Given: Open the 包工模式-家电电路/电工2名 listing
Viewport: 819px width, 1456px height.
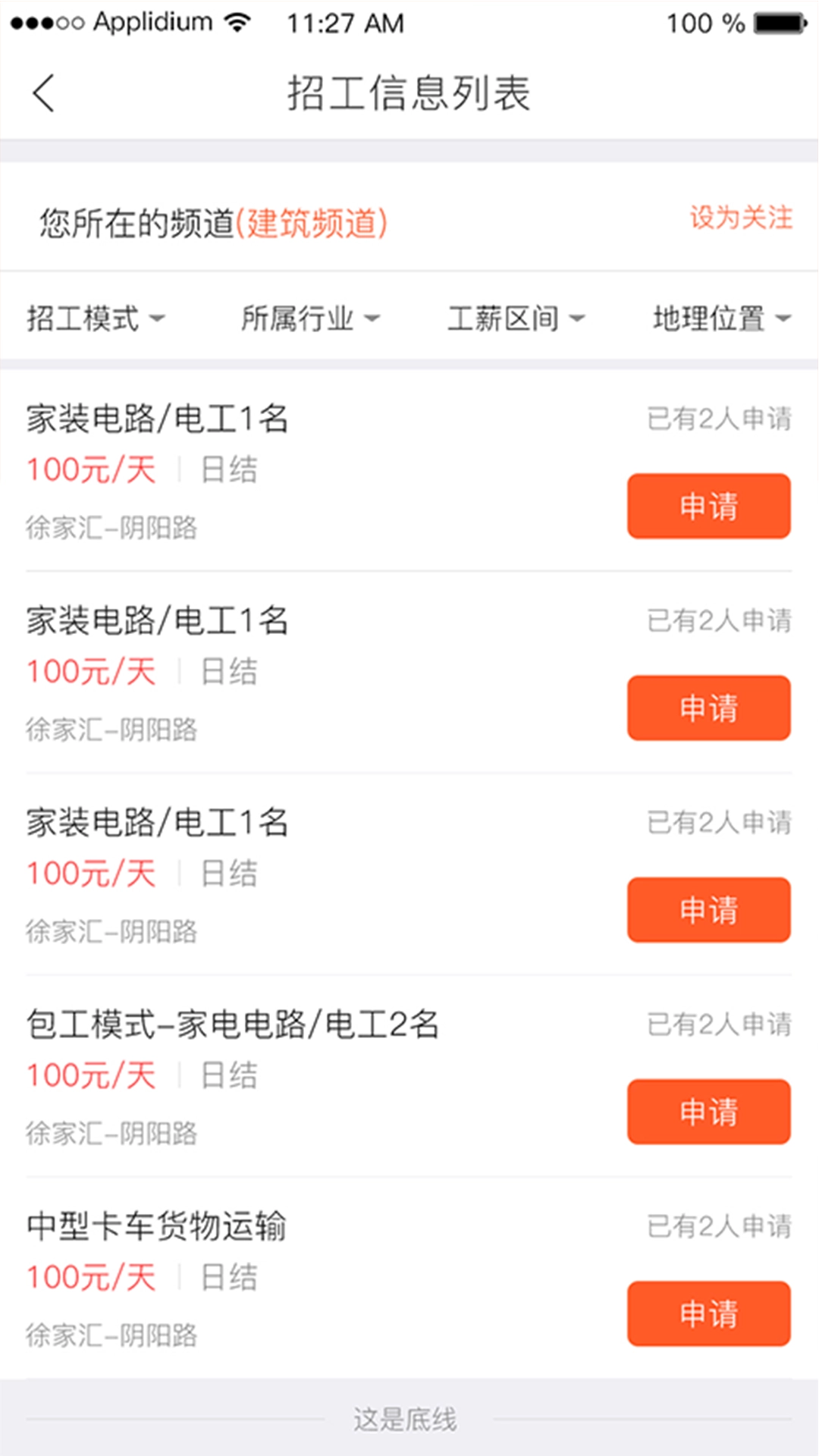Looking at the screenshot, I should click(x=233, y=1025).
